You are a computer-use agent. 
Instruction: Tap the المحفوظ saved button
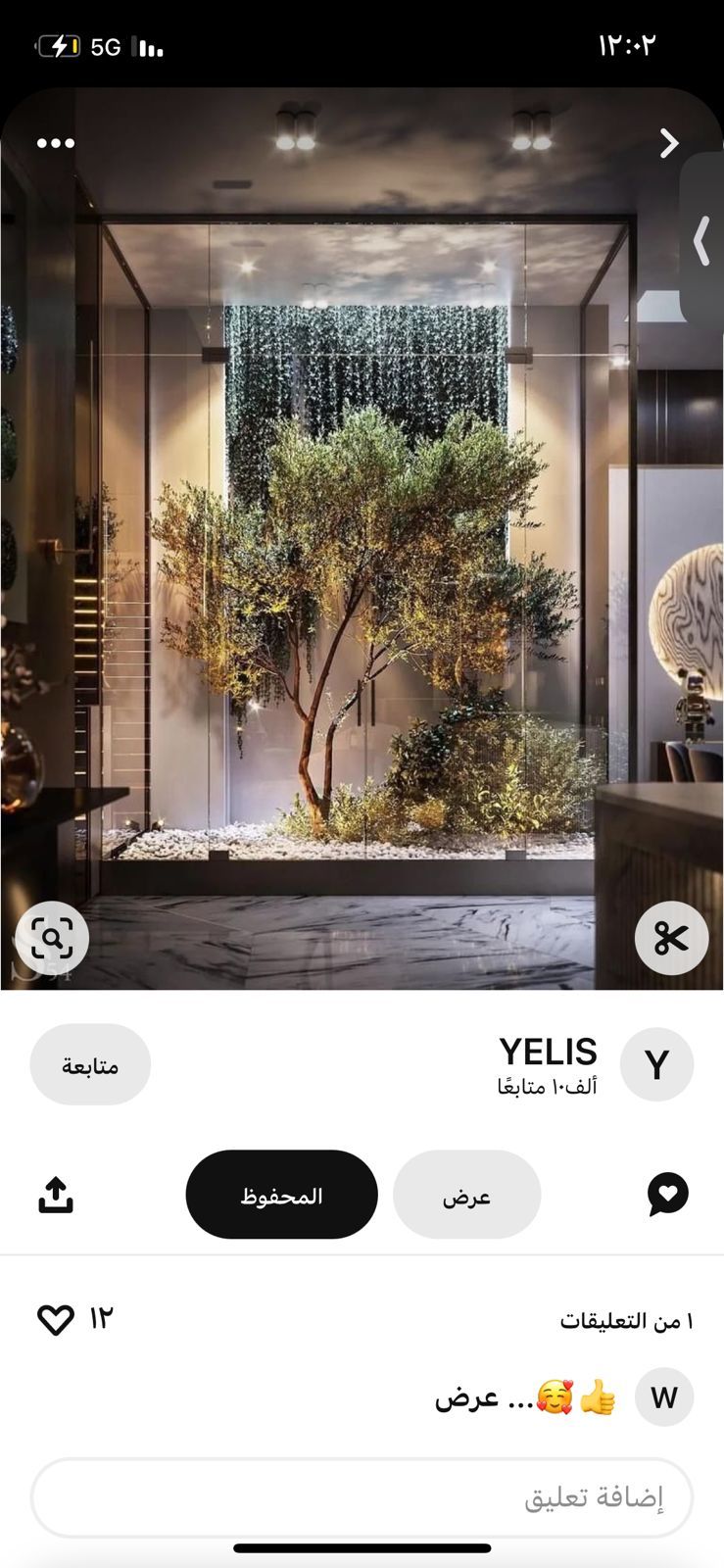[x=281, y=1195]
